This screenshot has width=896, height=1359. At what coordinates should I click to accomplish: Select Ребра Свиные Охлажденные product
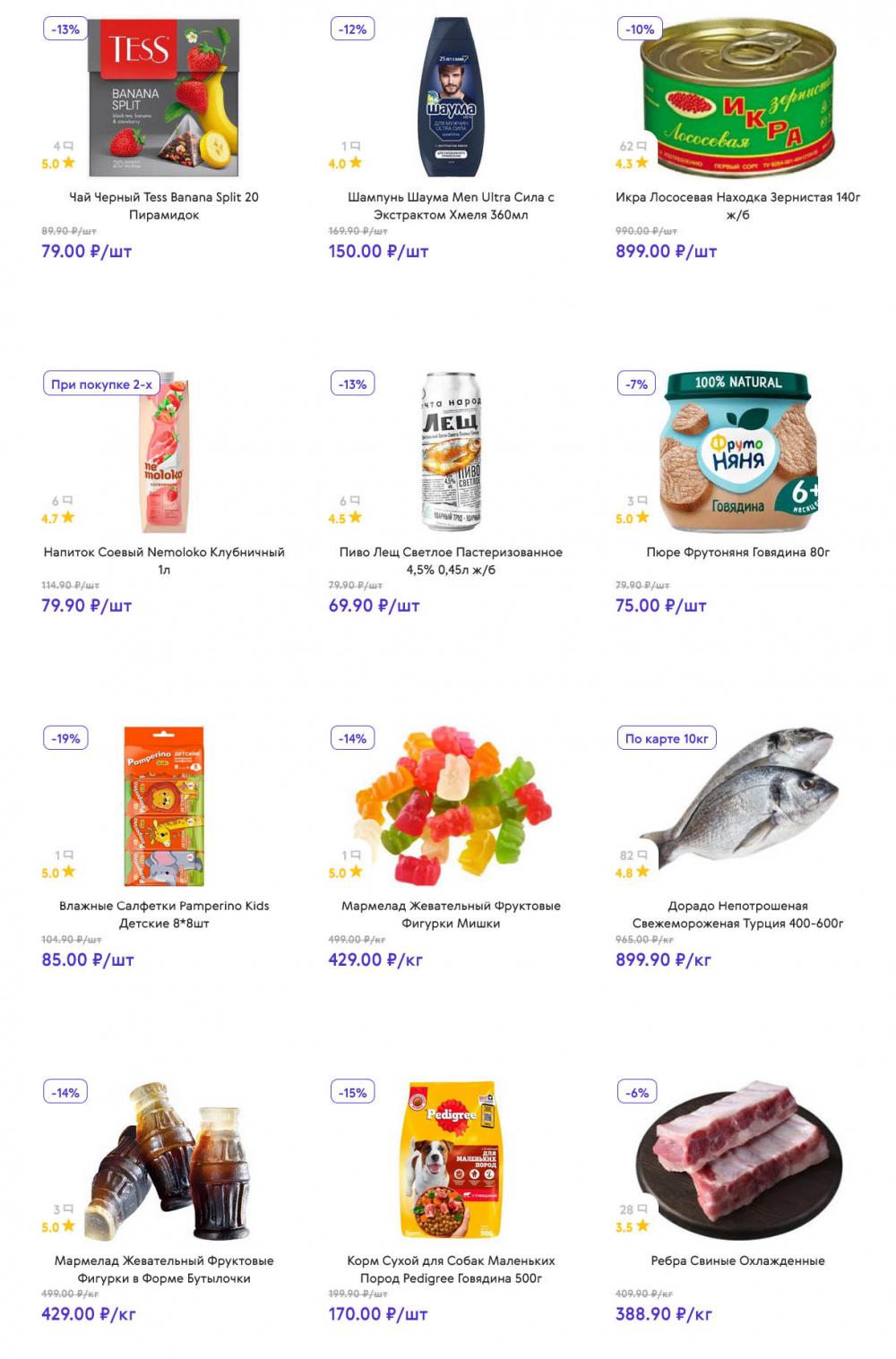(x=737, y=1260)
